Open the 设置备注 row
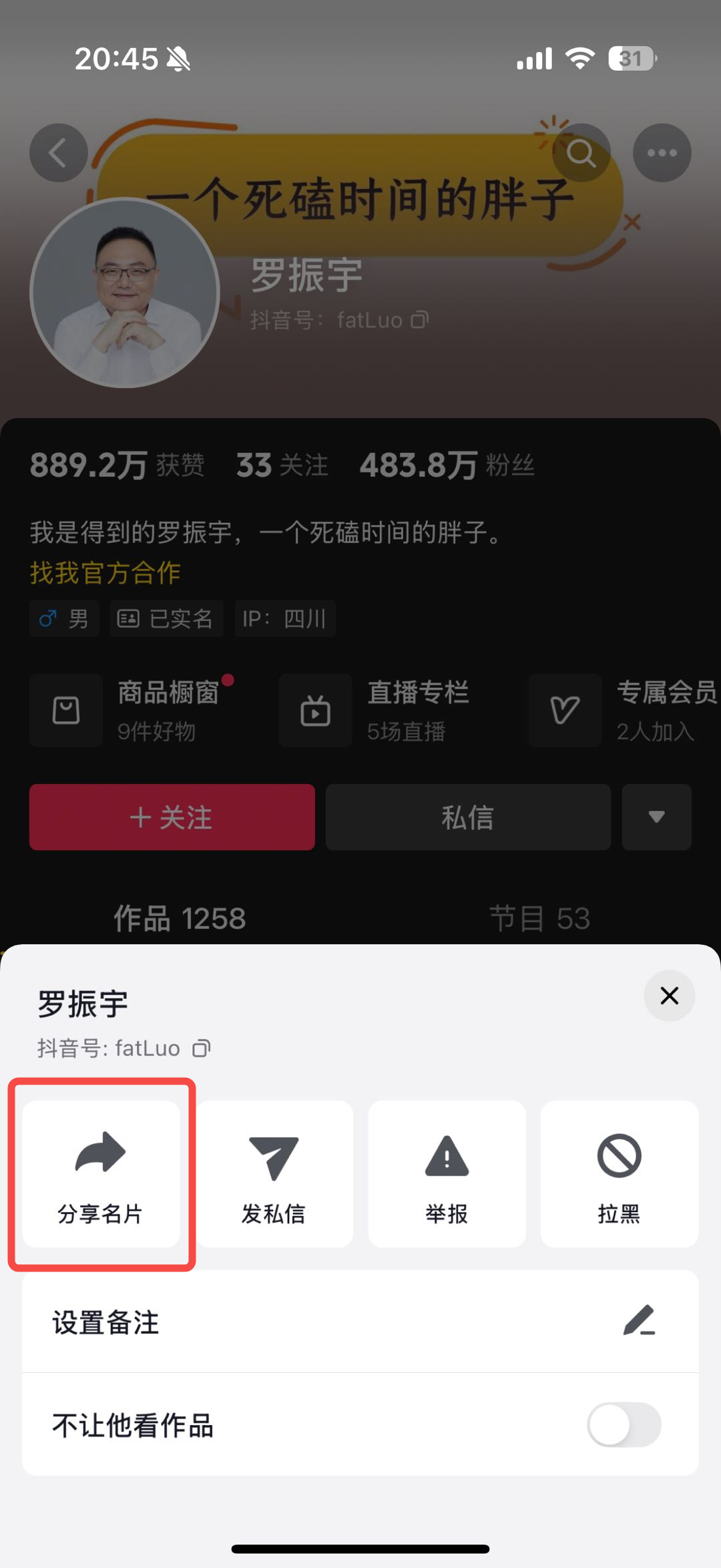 pyautogui.click(x=360, y=1322)
